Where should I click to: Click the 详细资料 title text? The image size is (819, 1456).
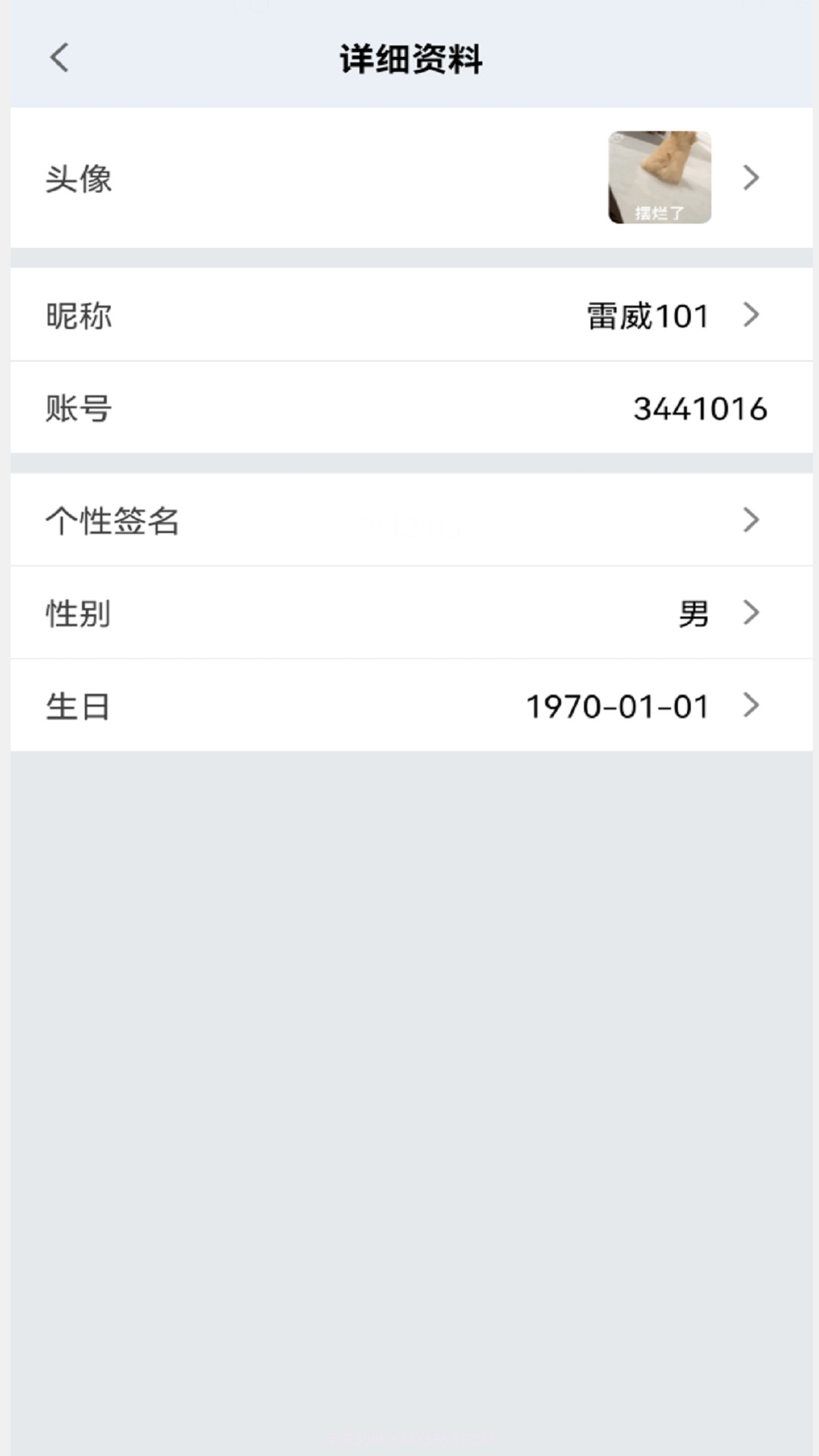click(x=409, y=58)
